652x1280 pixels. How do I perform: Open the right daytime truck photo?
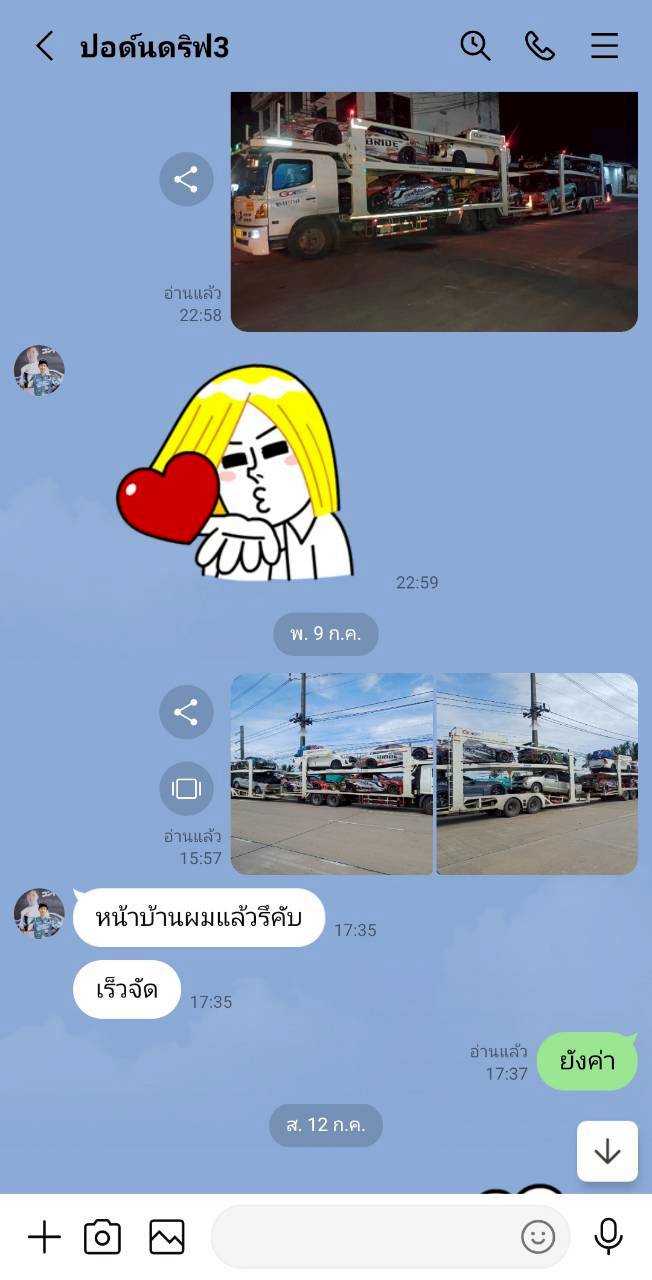click(537, 774)
